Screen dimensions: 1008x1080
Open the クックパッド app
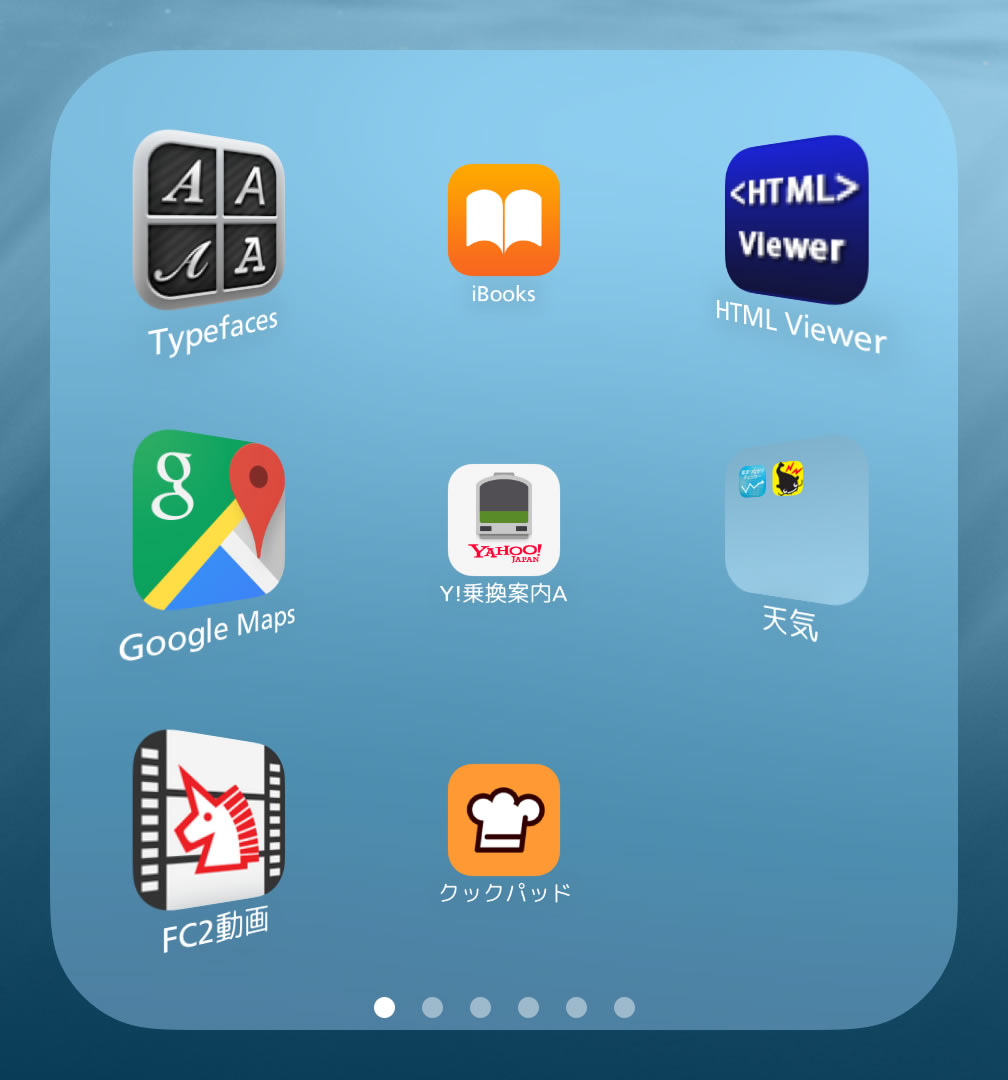[x=503, y=820]
